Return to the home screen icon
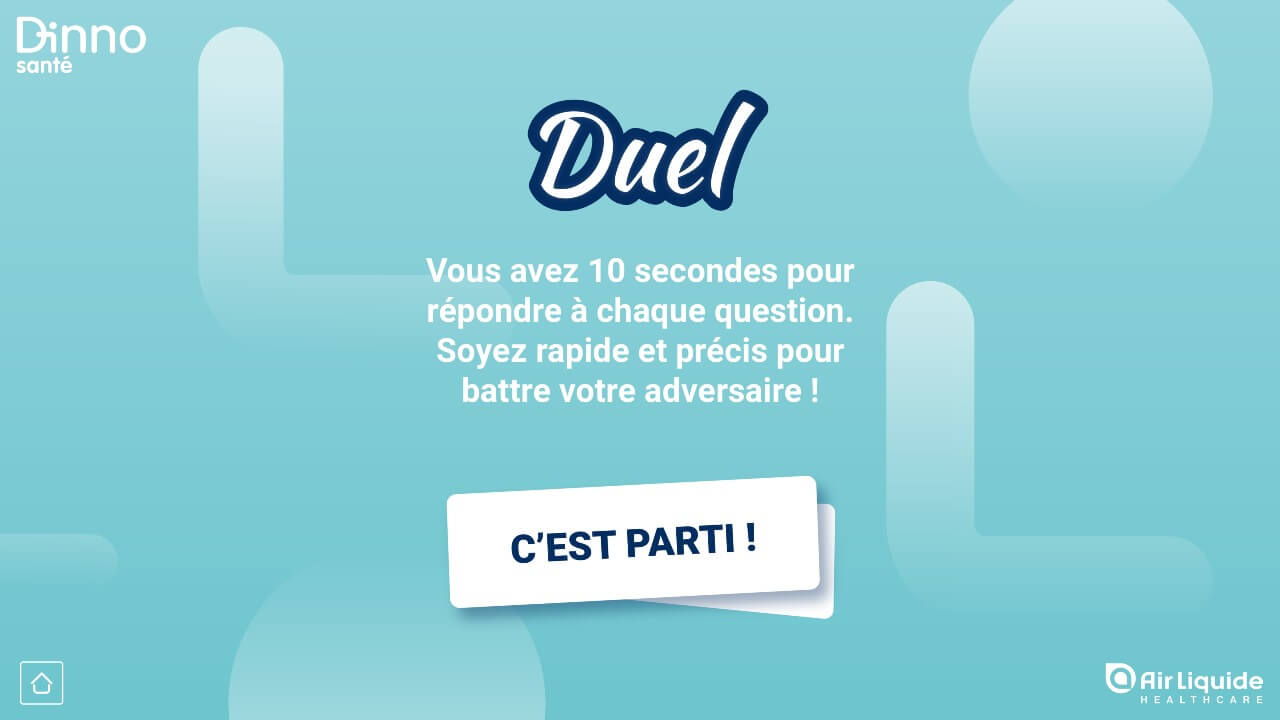The height and width of the screenshot is (720, 1280). tap(41, 683)
